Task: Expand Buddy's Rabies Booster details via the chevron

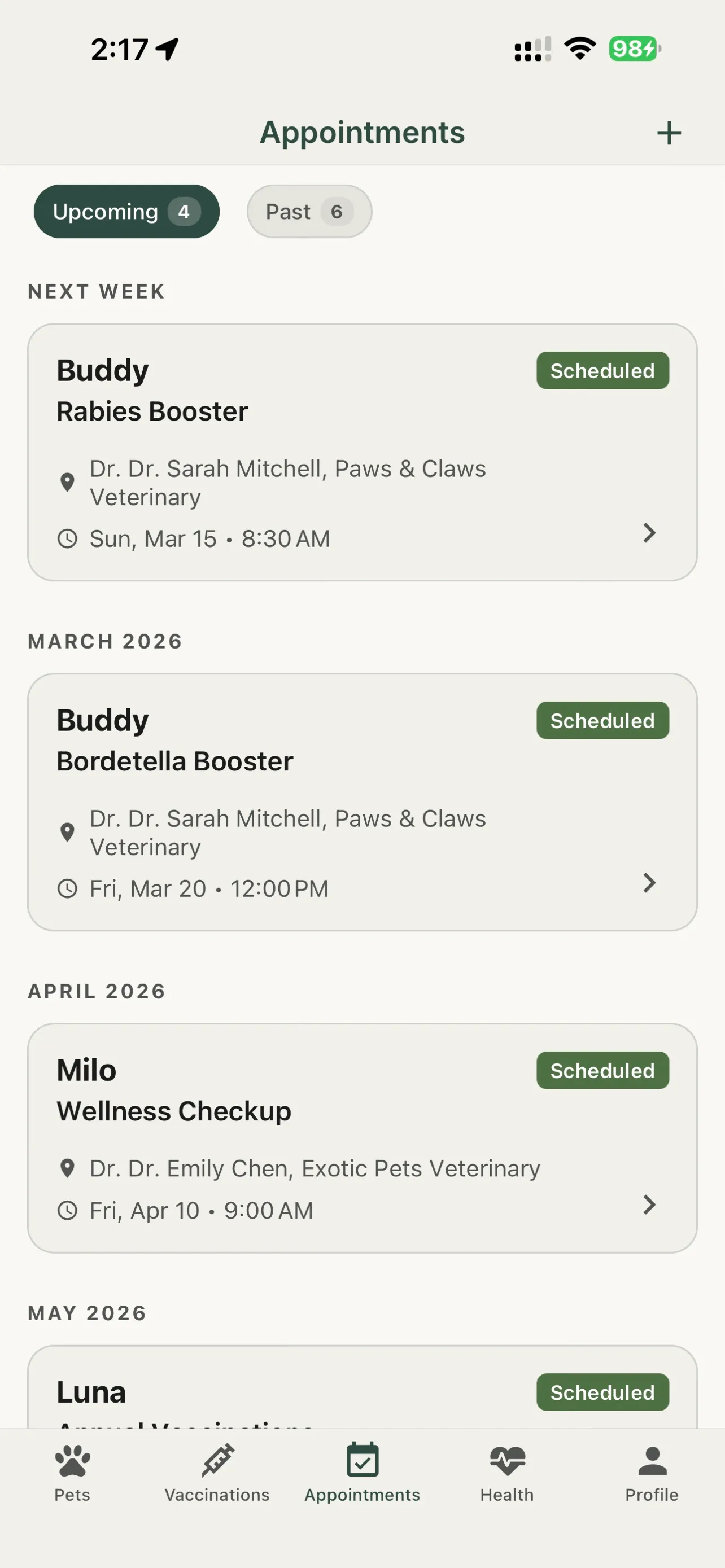Action: pos(650,534)
